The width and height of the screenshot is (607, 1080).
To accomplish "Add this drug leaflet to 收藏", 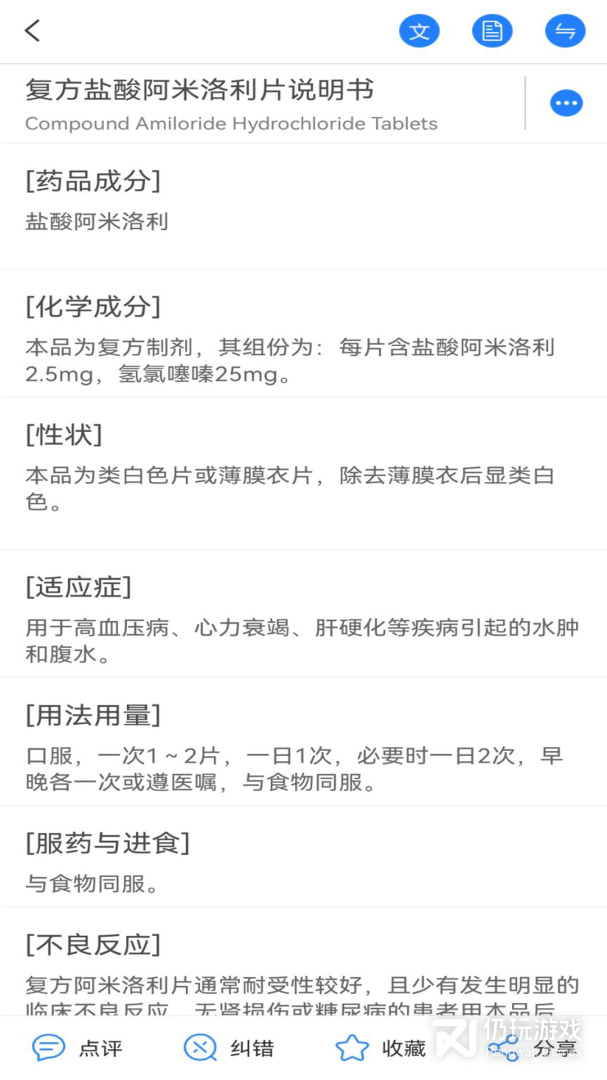I will point(381,1048).
